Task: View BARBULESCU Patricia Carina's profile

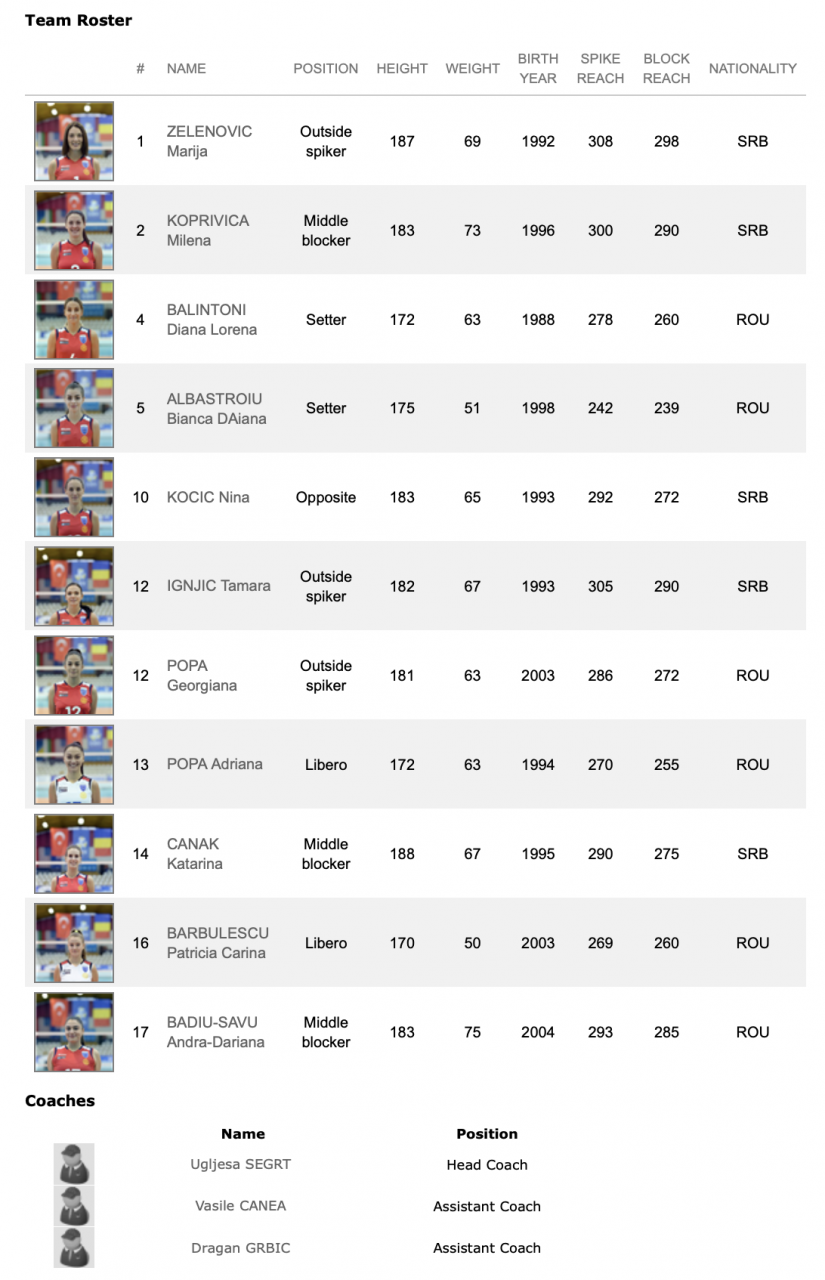Action: click(x=217, y=942)
